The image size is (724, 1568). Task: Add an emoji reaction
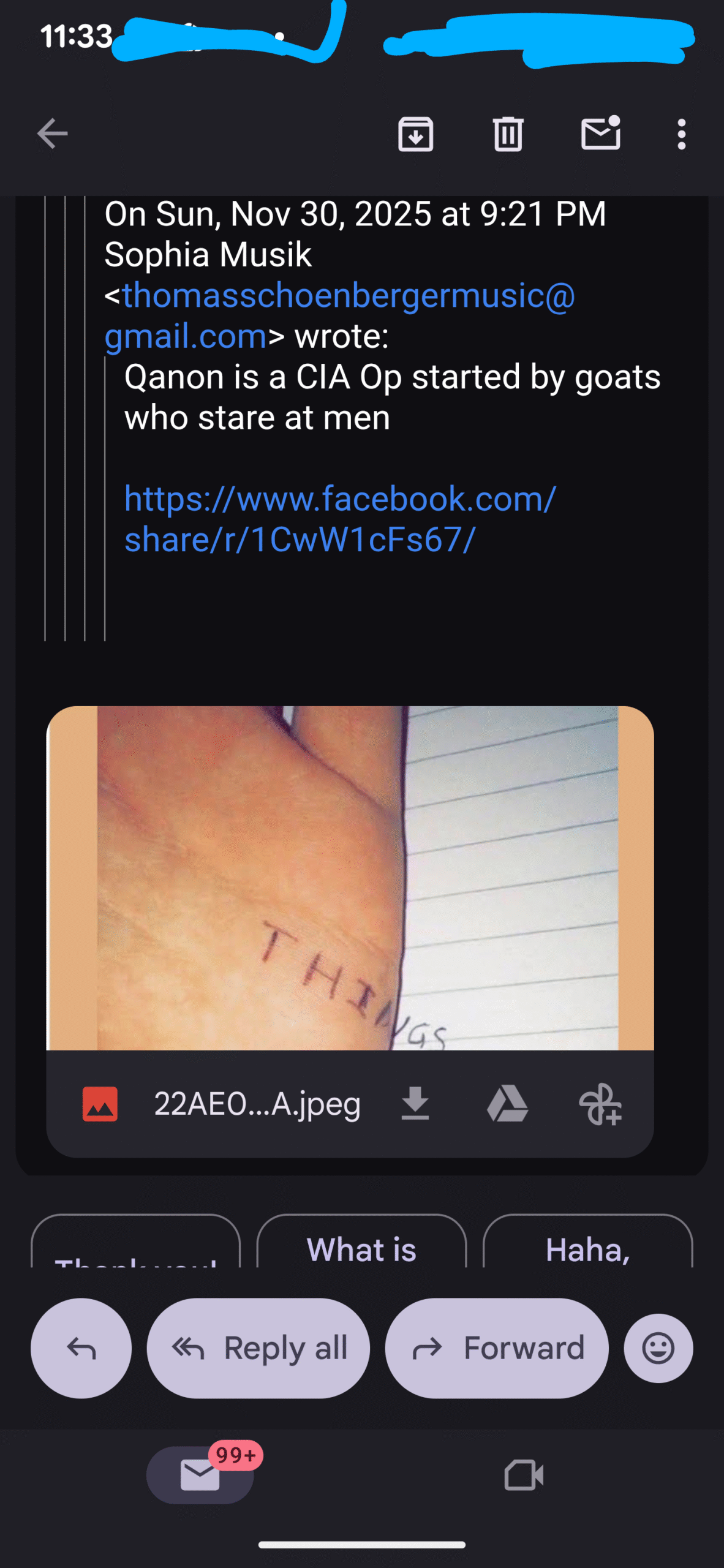(x=658, y=1347)
